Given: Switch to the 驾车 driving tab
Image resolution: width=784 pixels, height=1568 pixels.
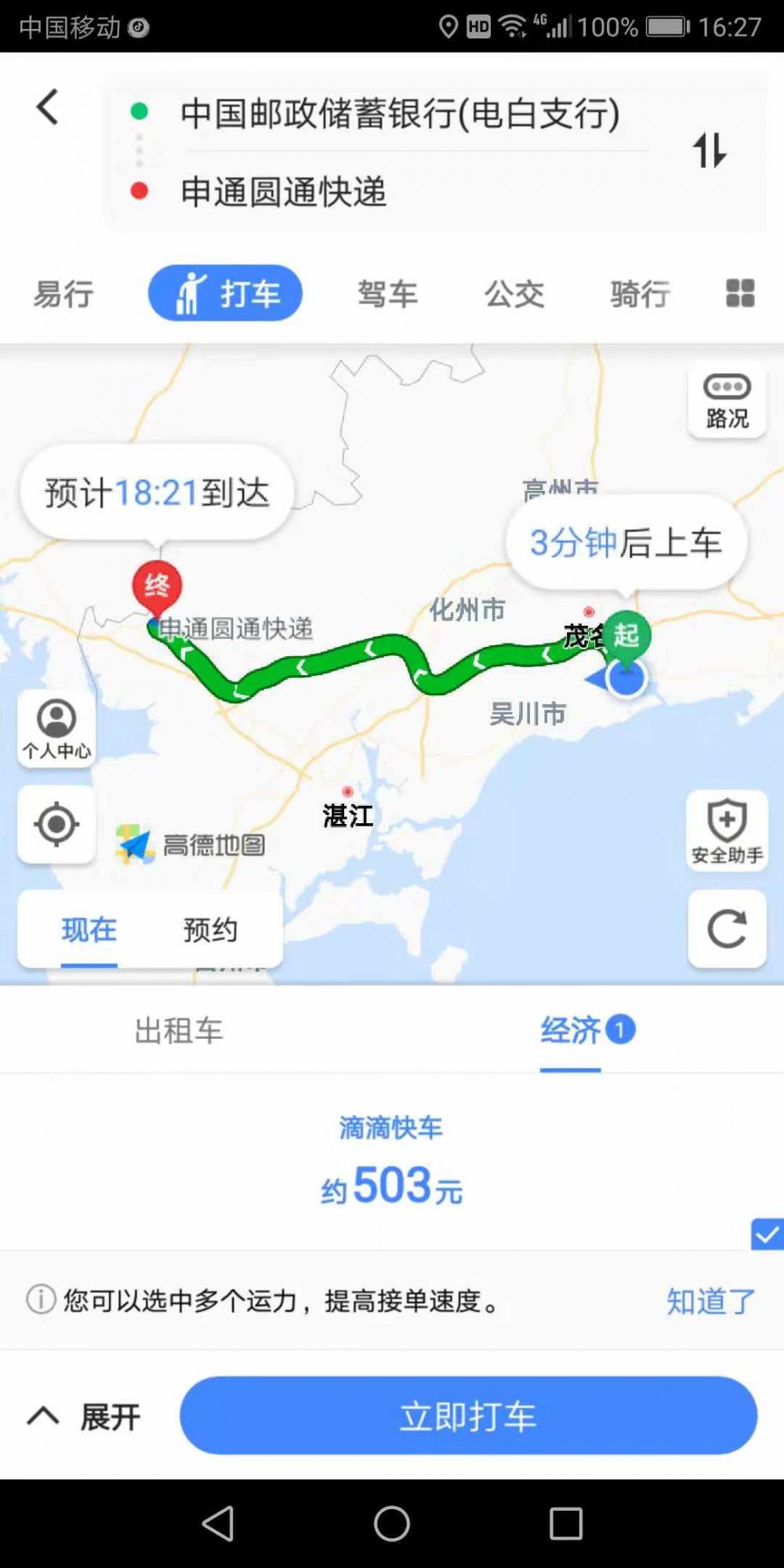Looking at the screenshot, I should pos(386,292).
